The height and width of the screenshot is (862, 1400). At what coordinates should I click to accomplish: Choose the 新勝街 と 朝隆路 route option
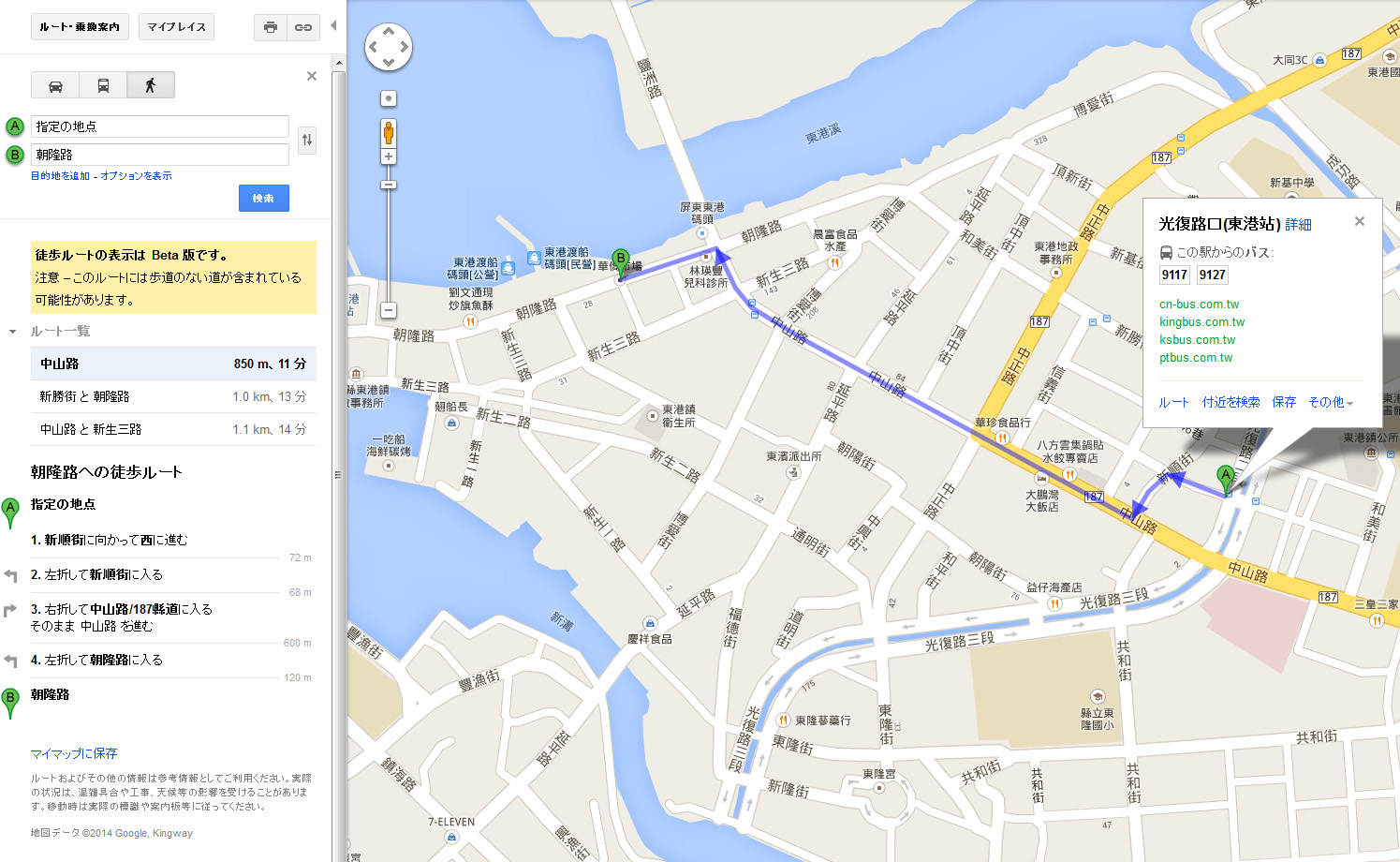click(x=84, y=396)
